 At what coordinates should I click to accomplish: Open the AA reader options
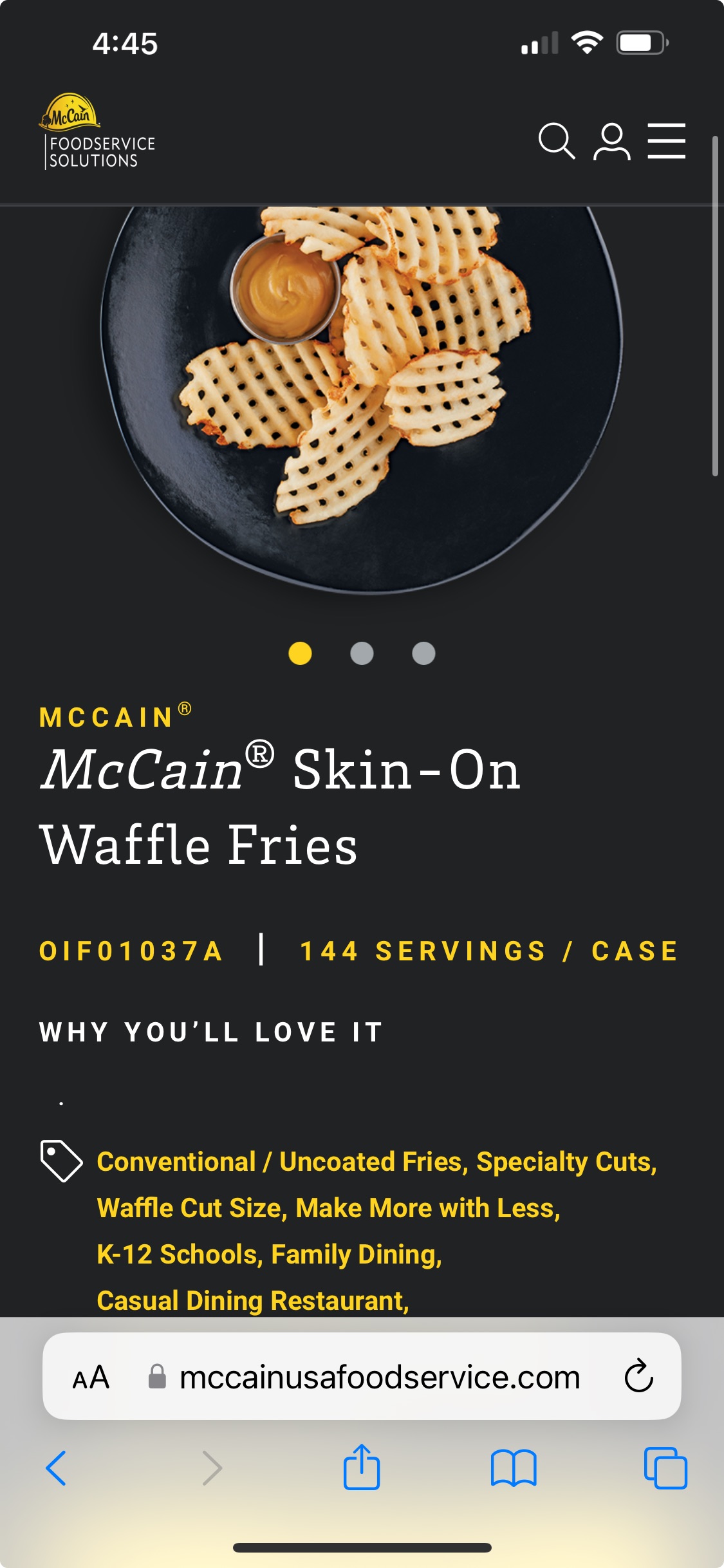(91, 1377)
